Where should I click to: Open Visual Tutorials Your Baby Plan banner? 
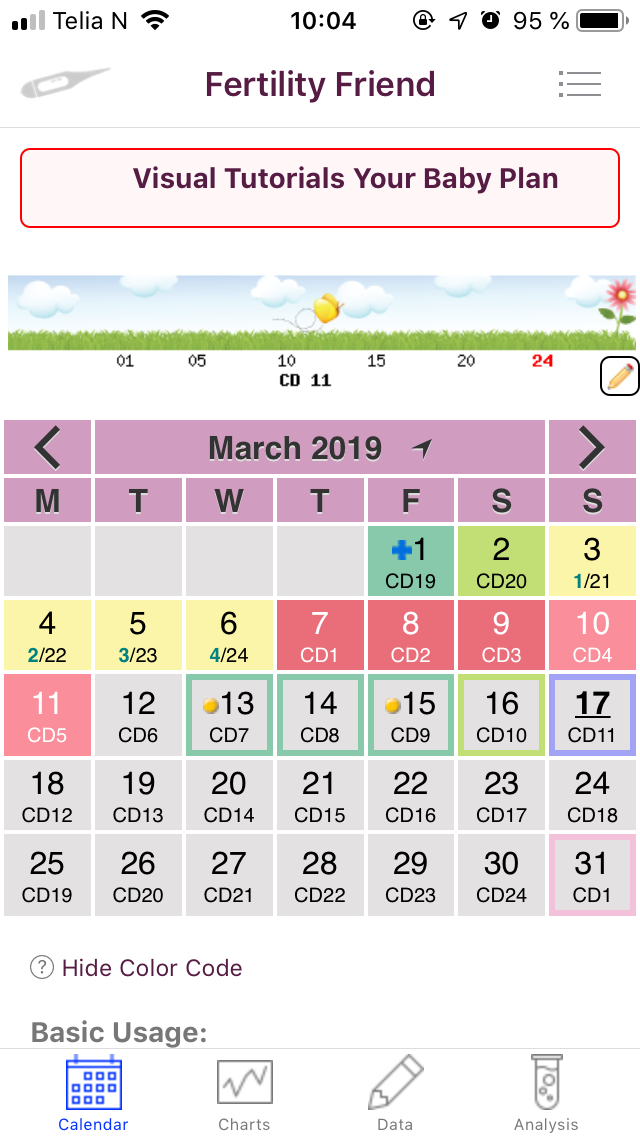click(320, 188)
